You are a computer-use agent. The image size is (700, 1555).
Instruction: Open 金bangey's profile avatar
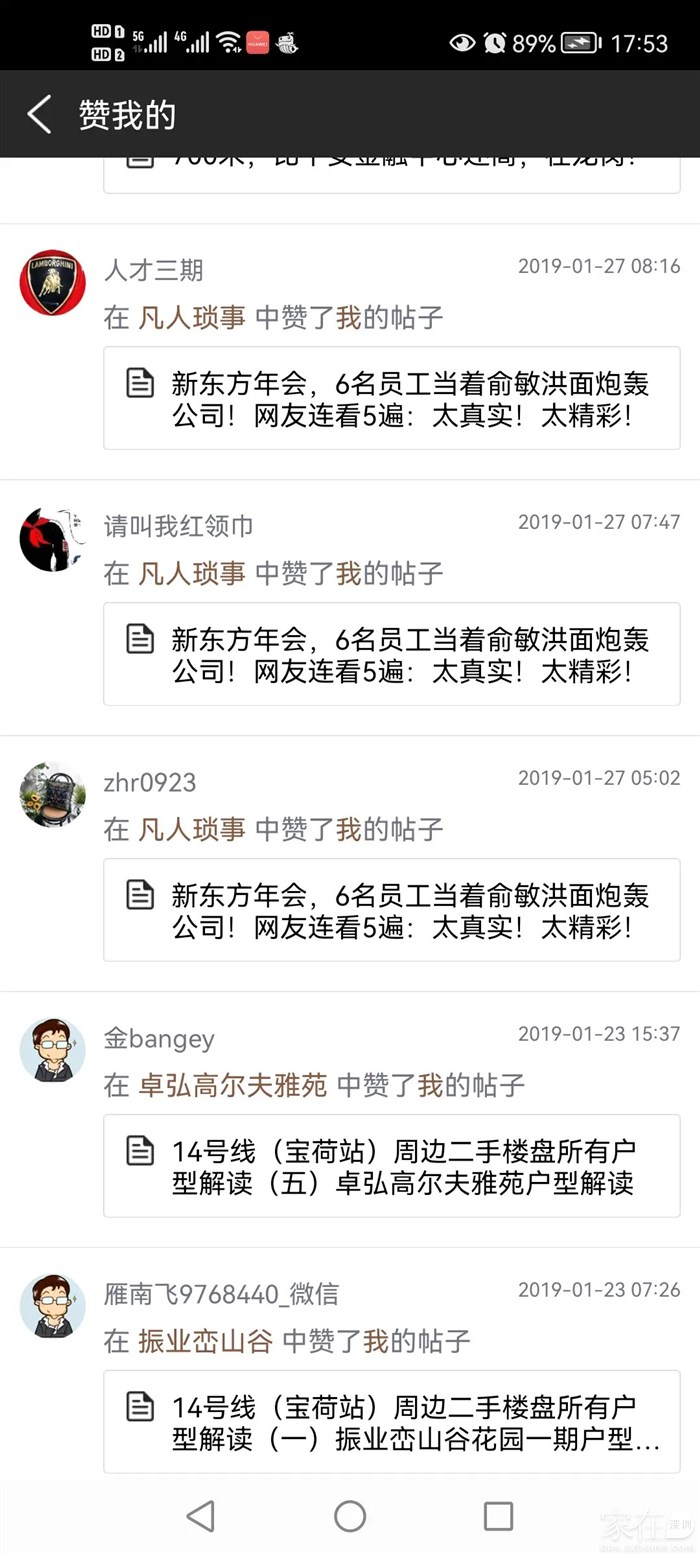(52, 1051)
